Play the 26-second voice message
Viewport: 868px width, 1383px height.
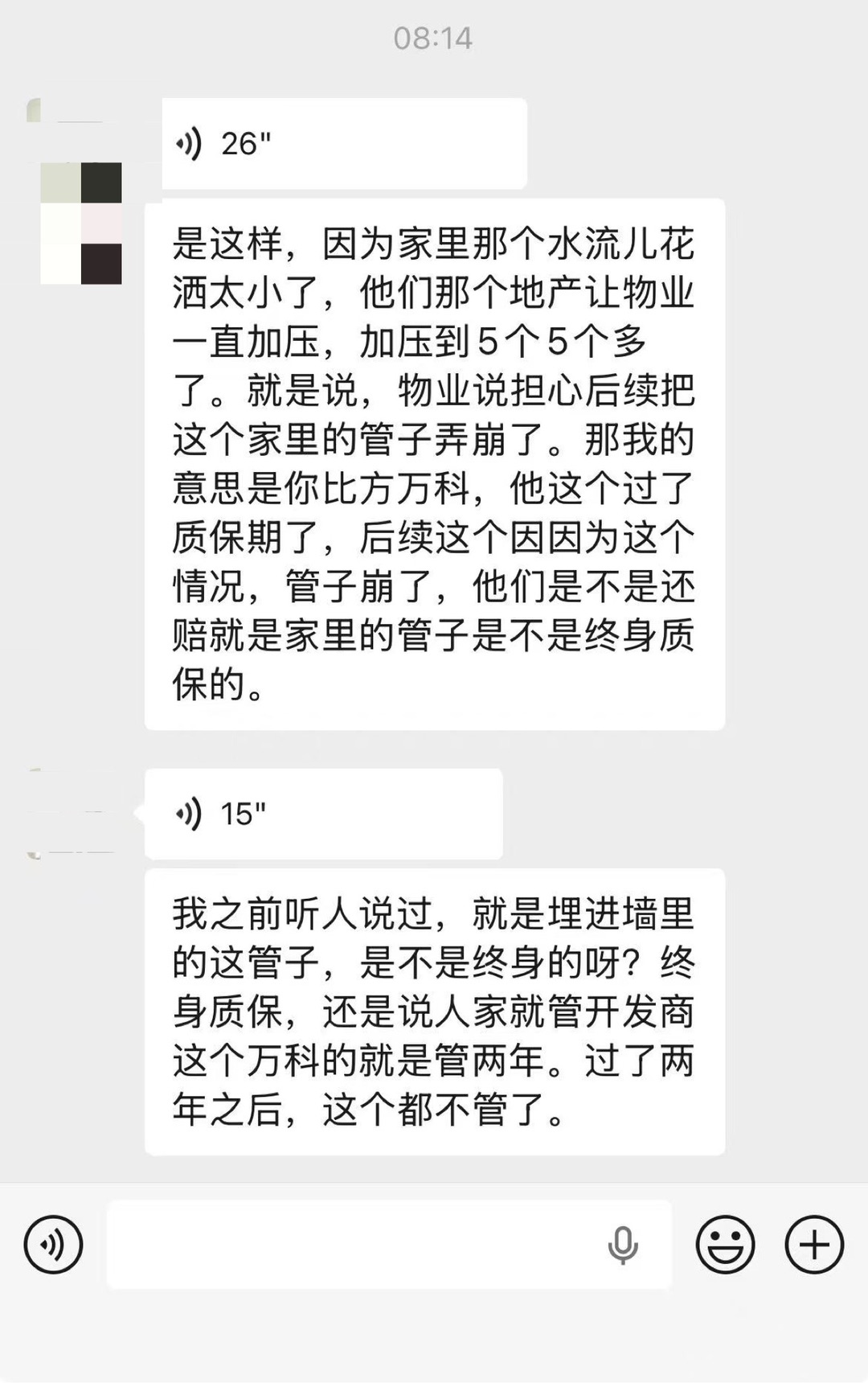coord(344,144)
